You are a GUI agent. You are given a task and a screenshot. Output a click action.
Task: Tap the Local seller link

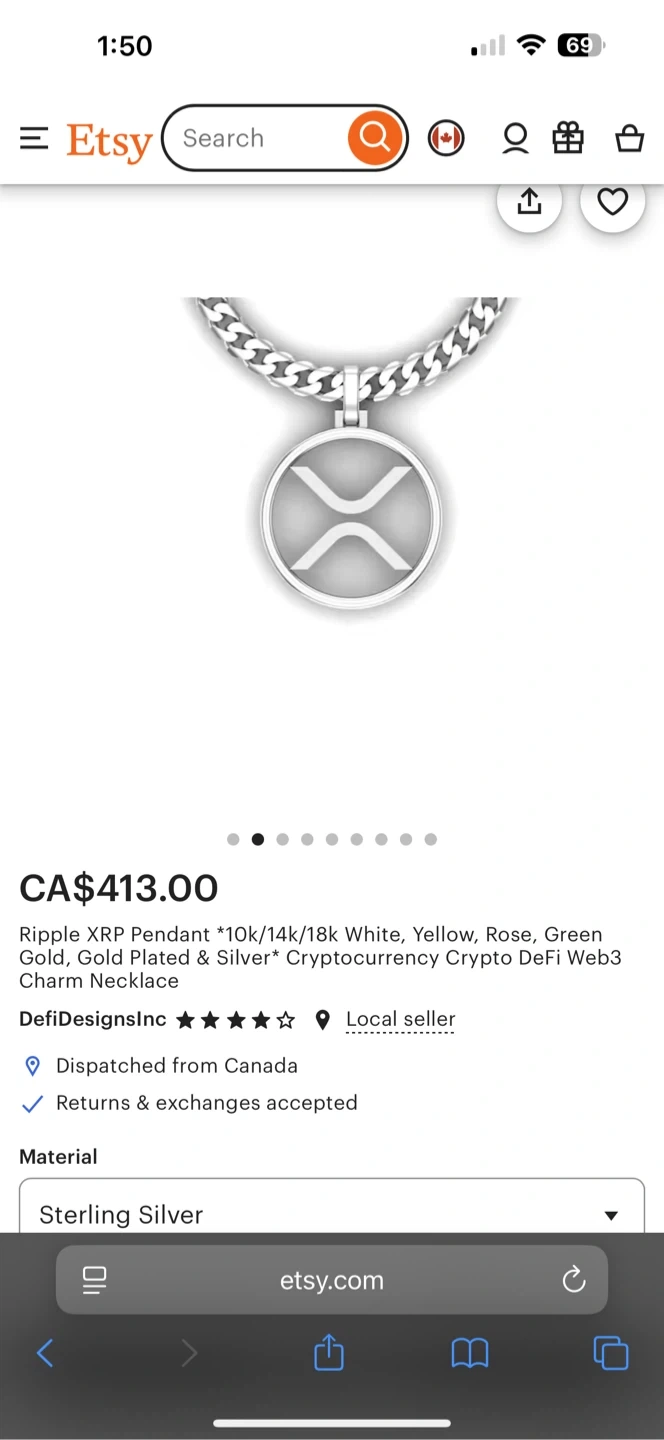click(x=400, y=1019)
